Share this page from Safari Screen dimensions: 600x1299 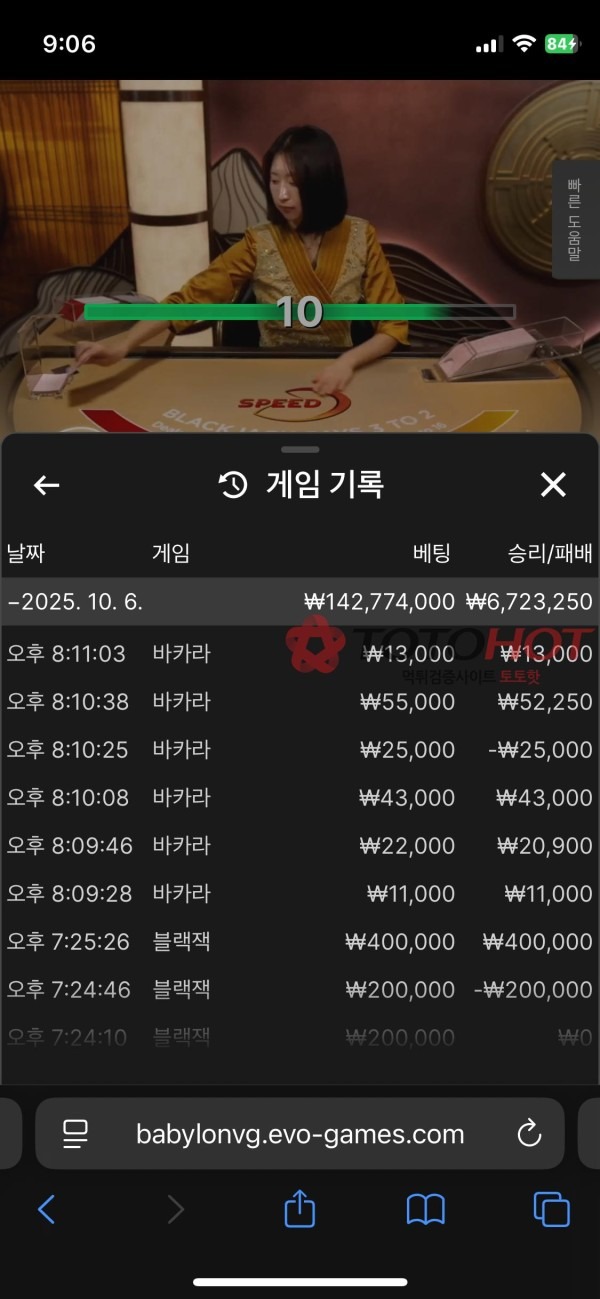coord(300,1210)
